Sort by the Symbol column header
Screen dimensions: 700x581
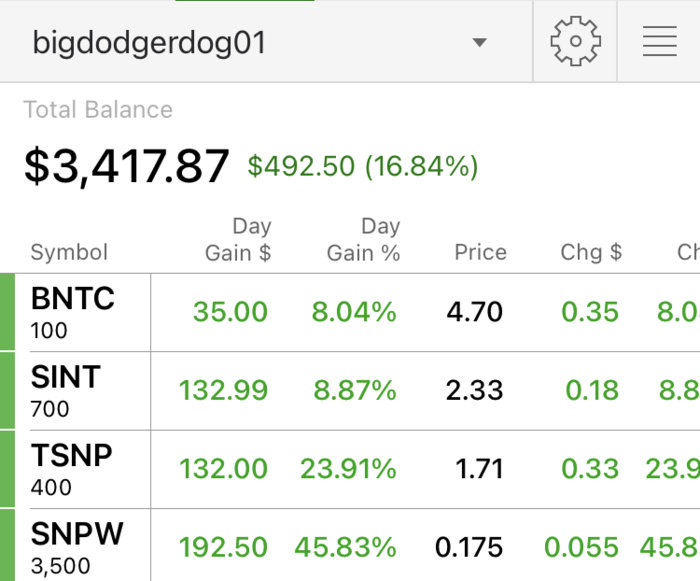pos(69,252)
